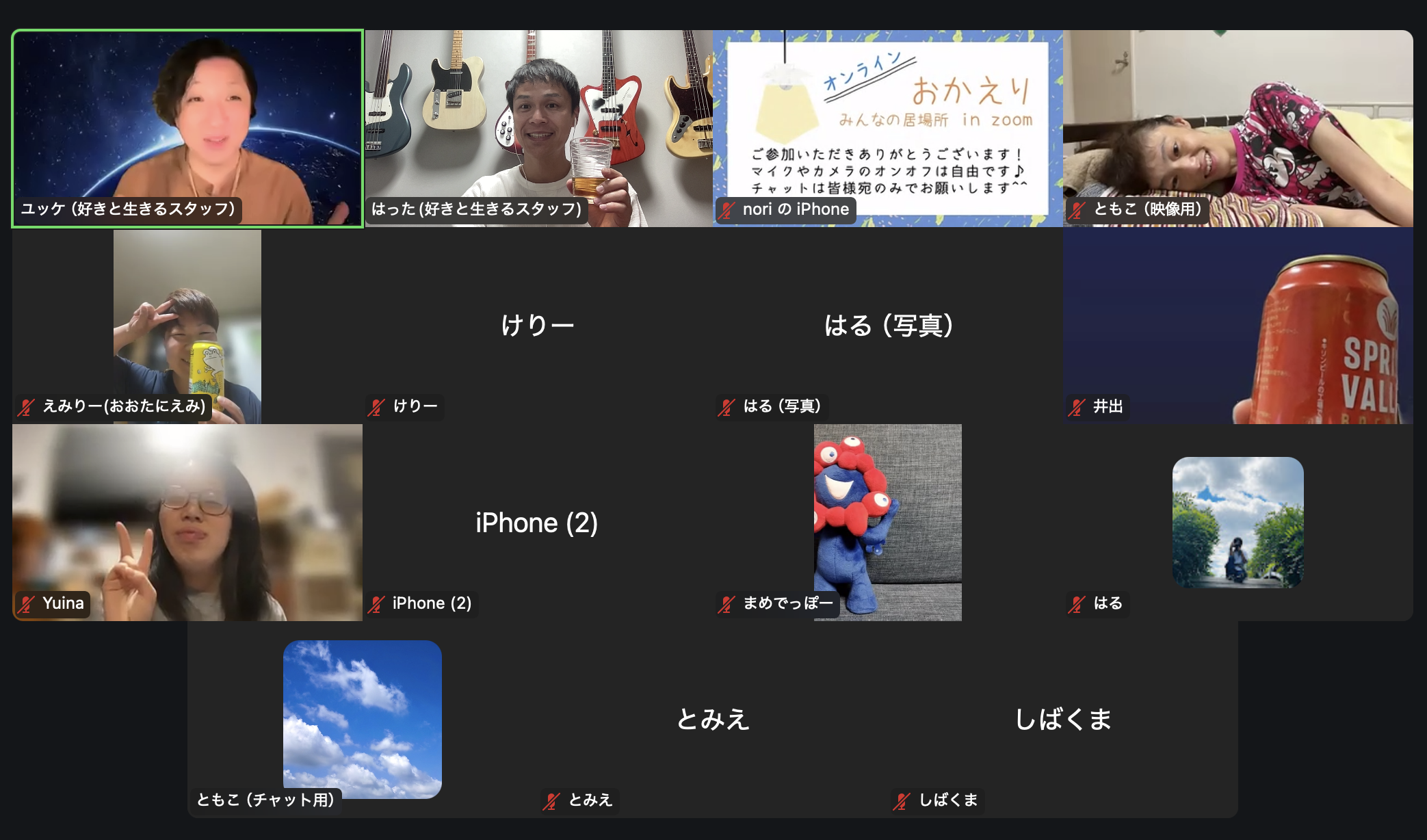Select けりー participant tile
Image resolution: width=1427 pixels, height=840 pixels.
tap(538, 326)
